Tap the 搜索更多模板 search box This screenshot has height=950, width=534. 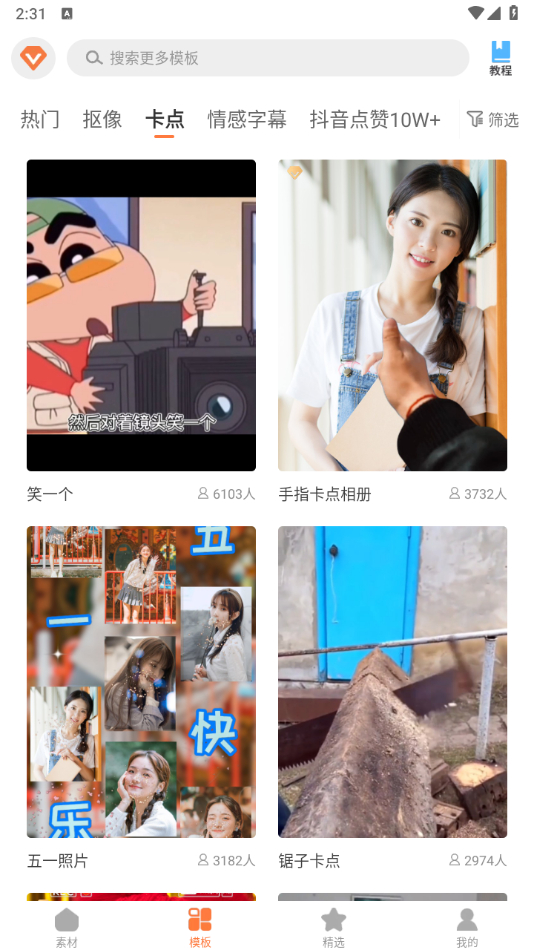268,58
